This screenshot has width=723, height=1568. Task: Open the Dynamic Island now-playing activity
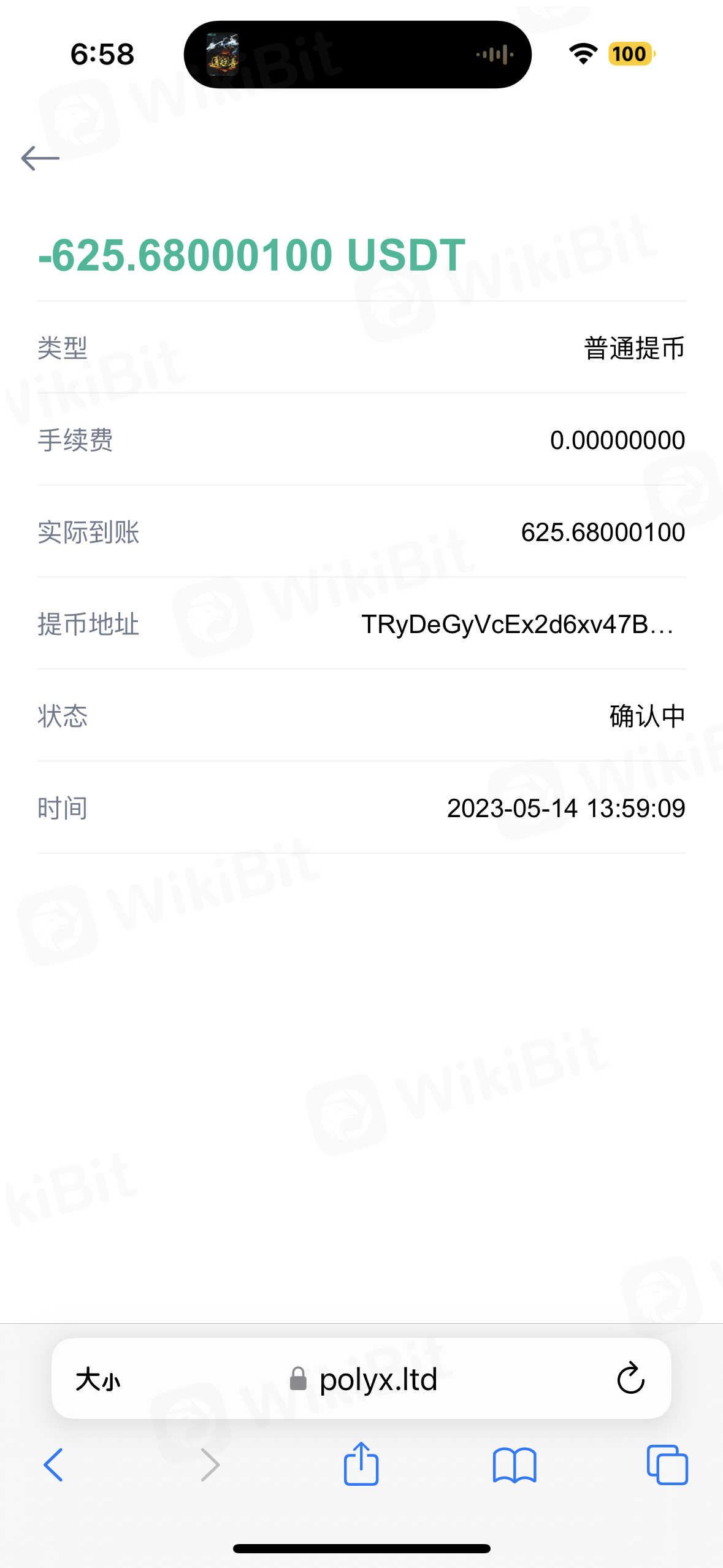[x=358, y=55]
